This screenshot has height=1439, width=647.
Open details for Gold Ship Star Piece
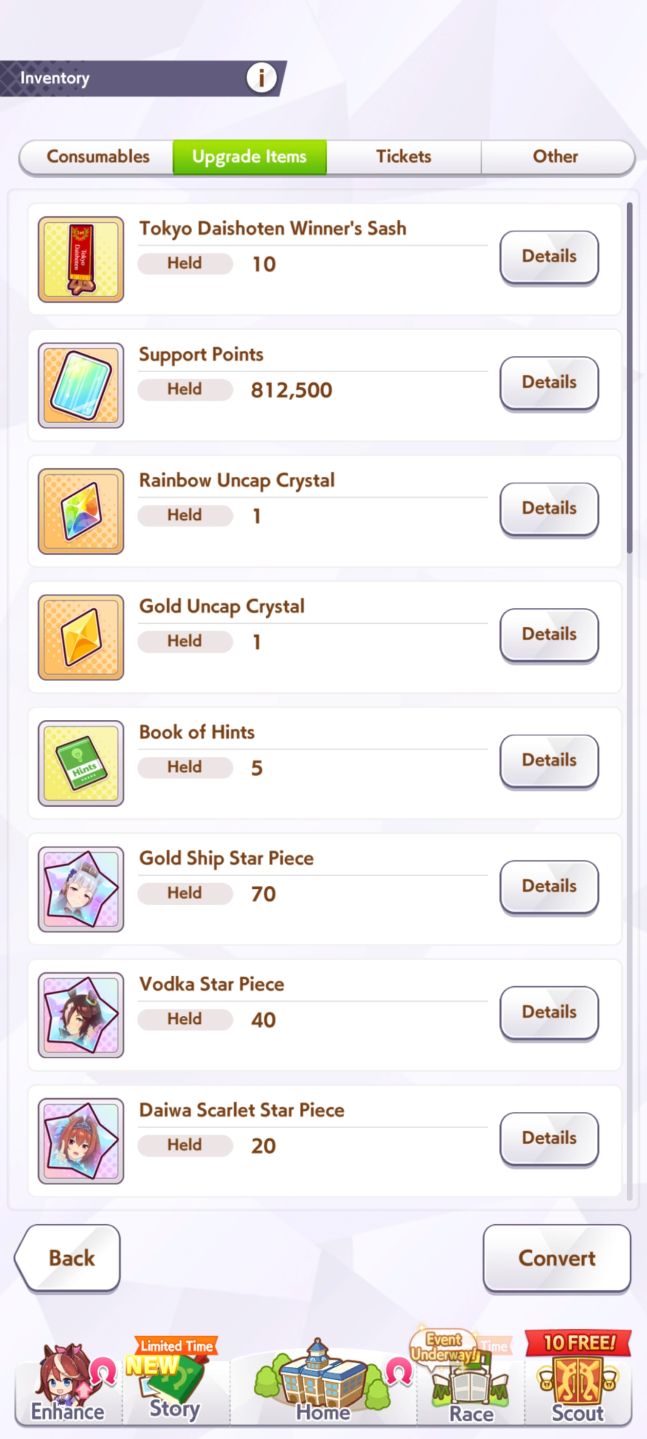[549, 887]
